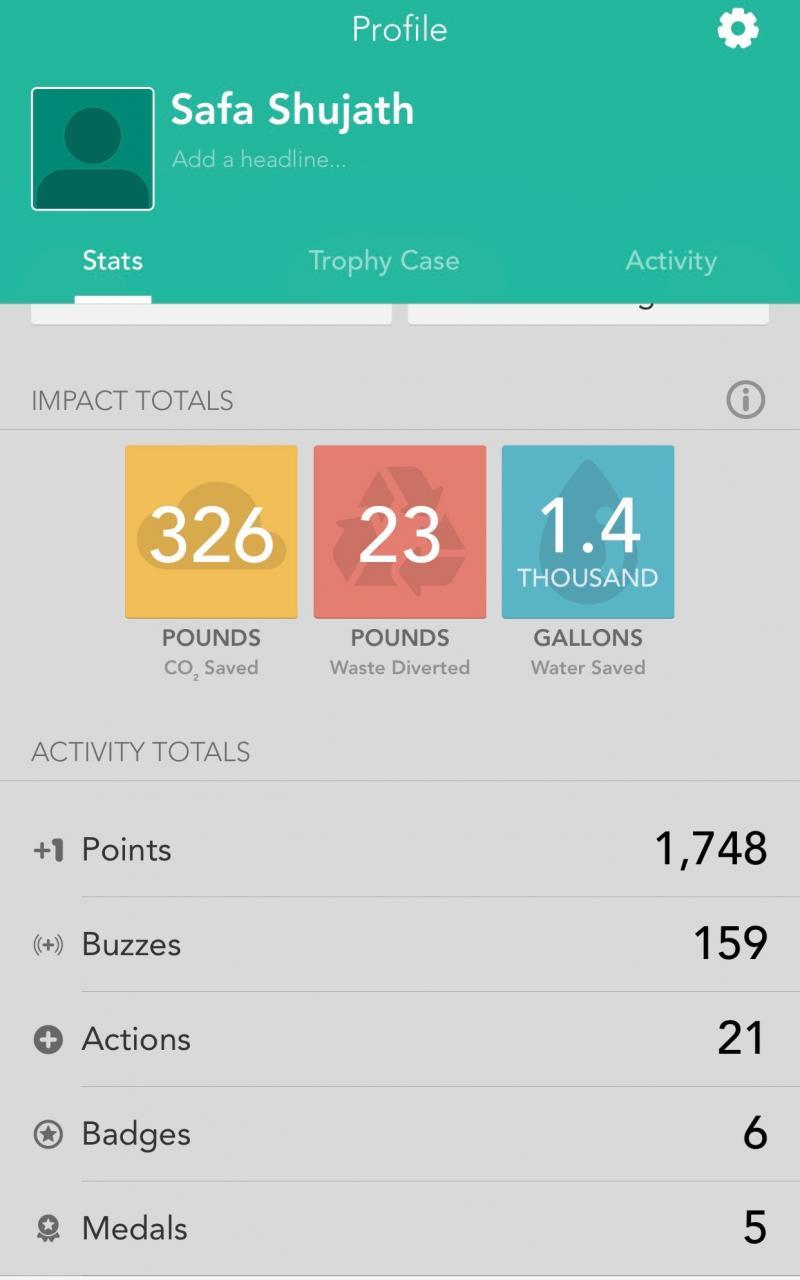Open the CO2 Saved pounds tile
This screenshot has width=800, height=1280.
(x=211, y=532)
